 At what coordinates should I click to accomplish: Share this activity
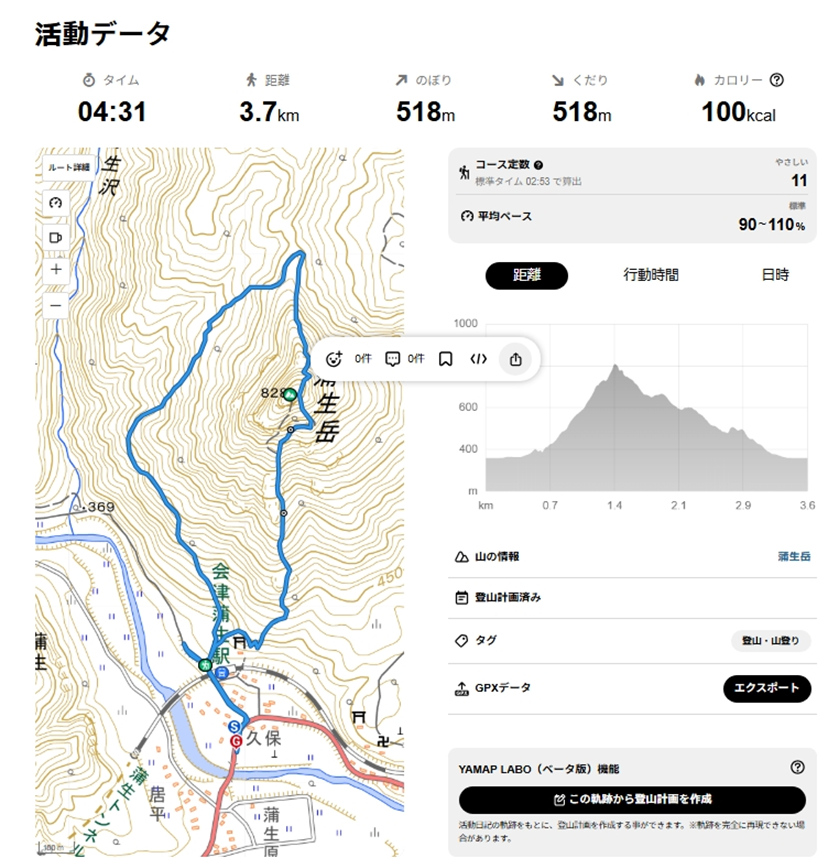click(516, 359)
